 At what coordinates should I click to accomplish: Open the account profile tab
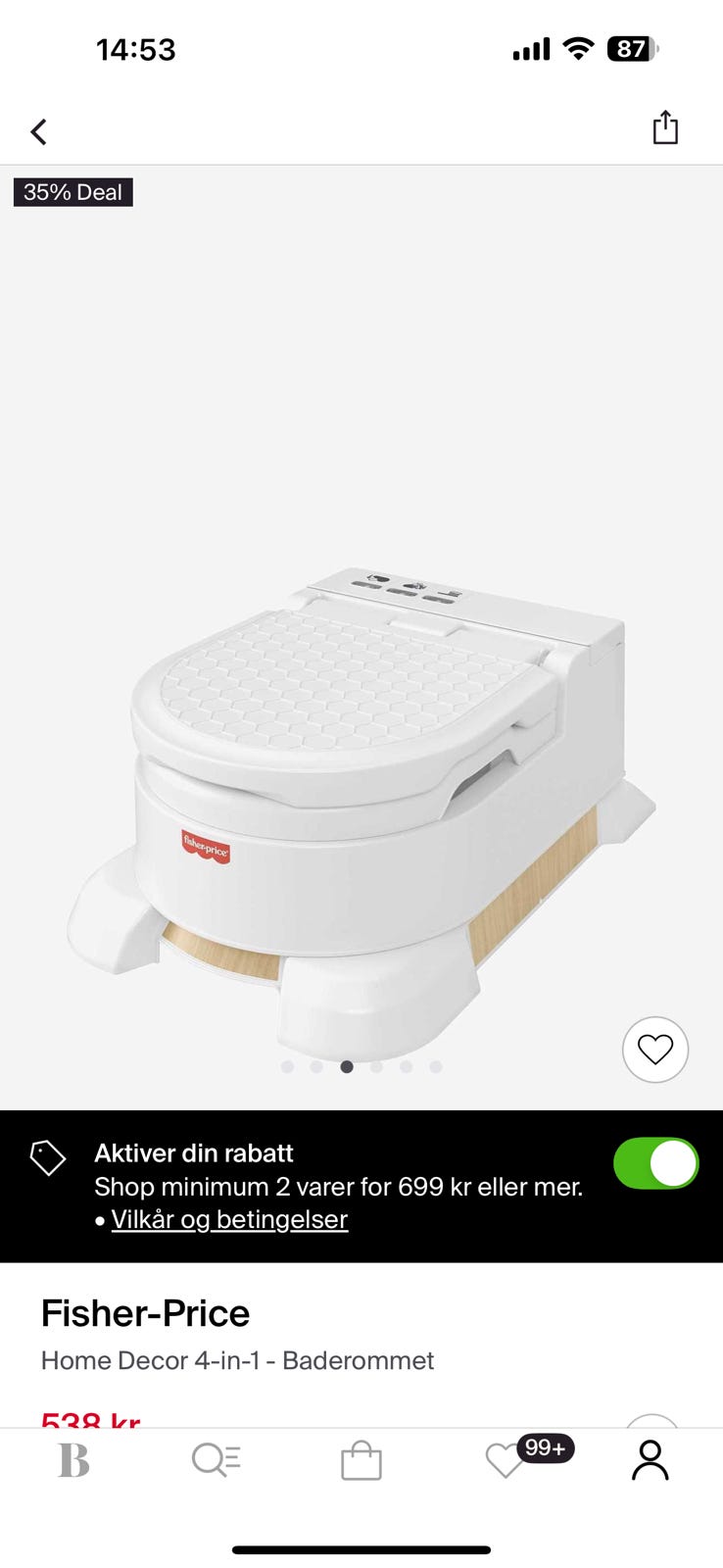point(650,1460)
